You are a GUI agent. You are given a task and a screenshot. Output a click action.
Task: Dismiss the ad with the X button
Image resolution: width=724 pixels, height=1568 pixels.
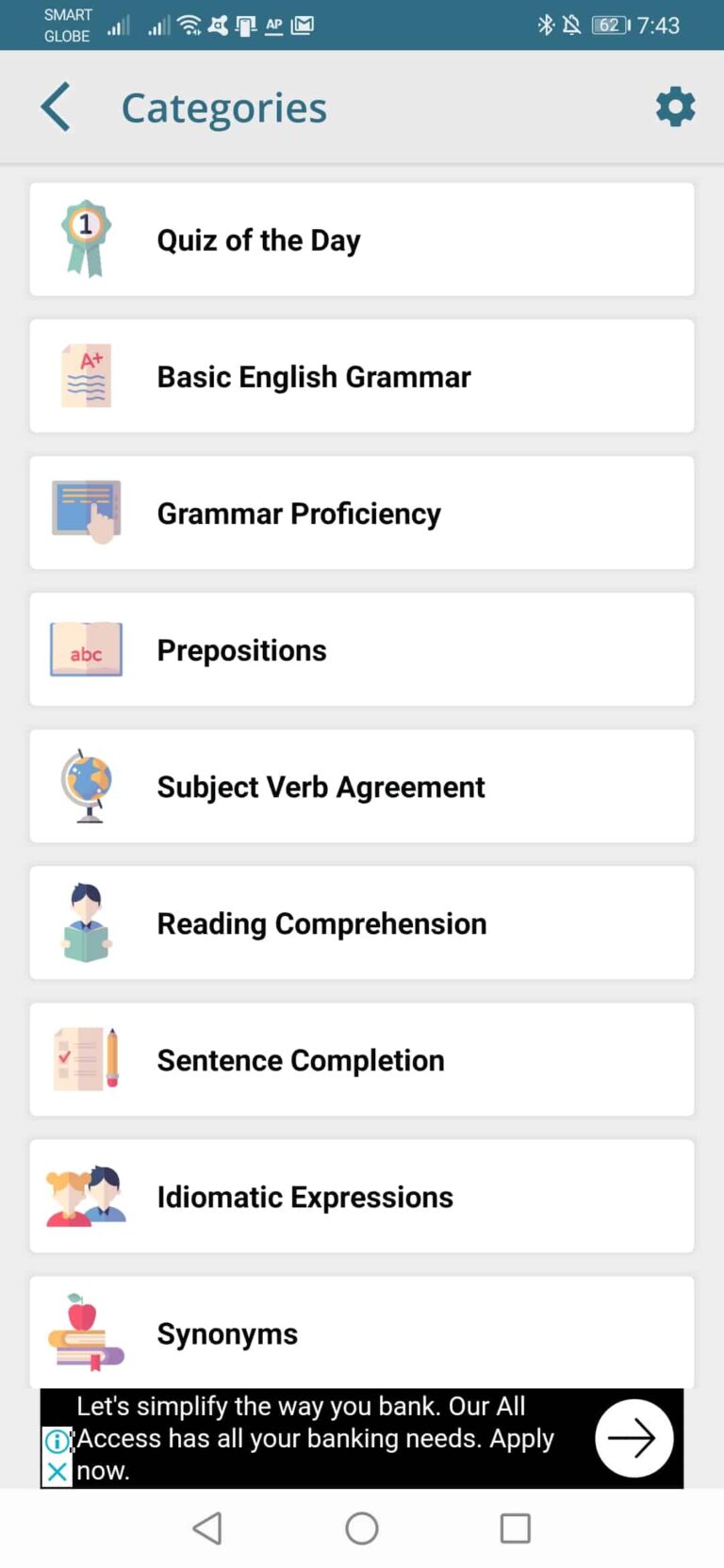57,1470
